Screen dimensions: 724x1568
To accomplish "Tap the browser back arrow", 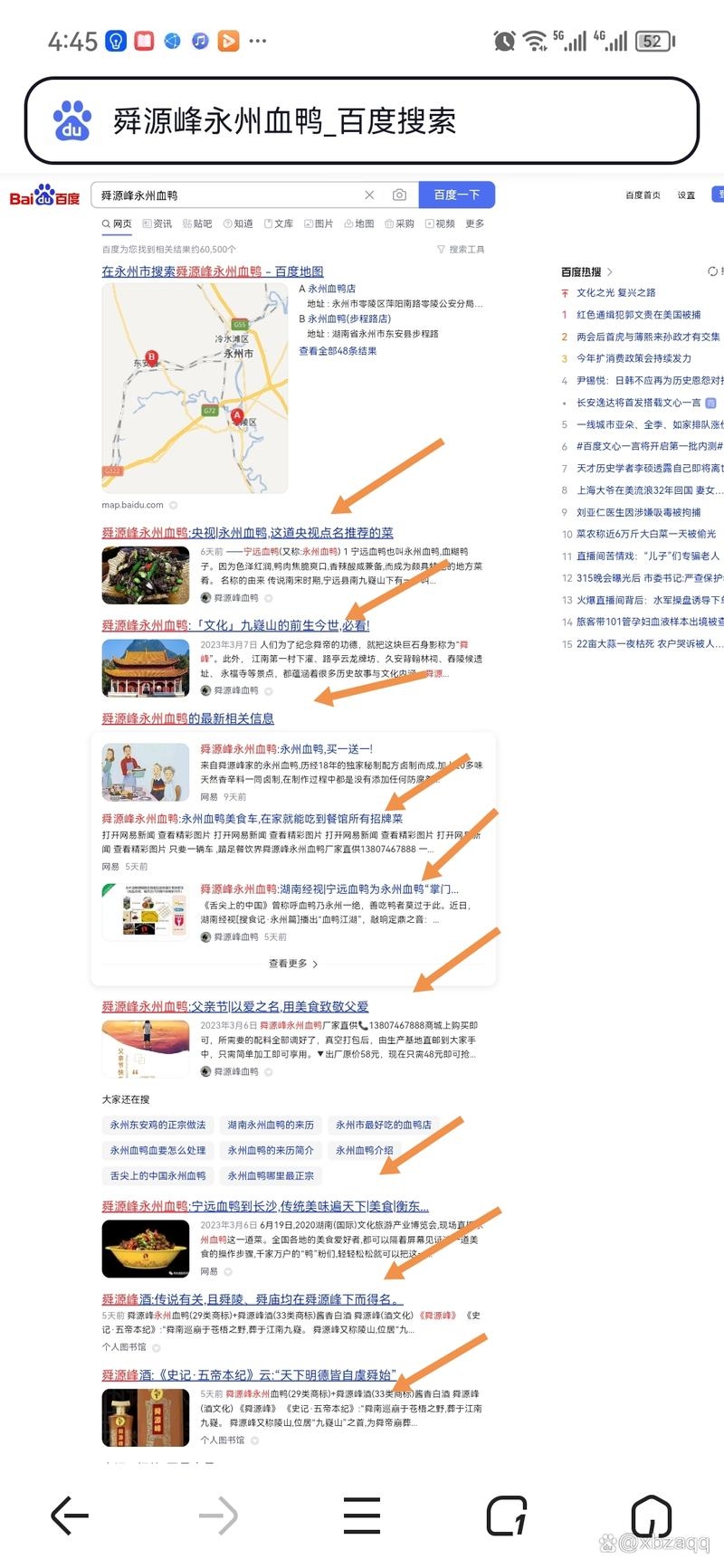I will point(70,1516).
